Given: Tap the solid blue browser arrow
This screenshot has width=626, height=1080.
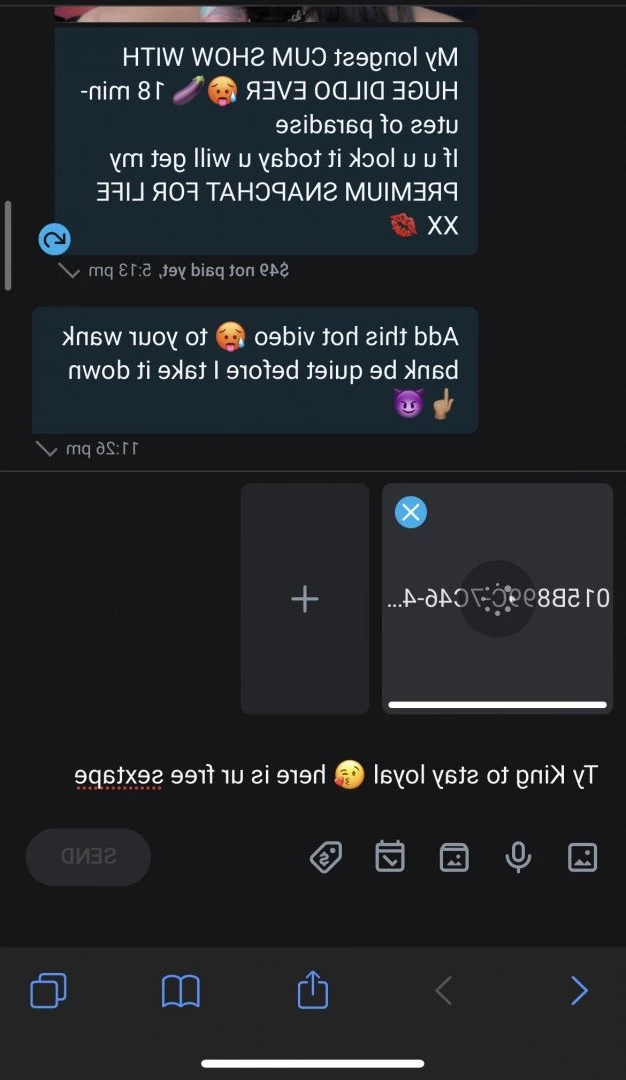Looking at the screenshot, I should (x=578, y=991).
